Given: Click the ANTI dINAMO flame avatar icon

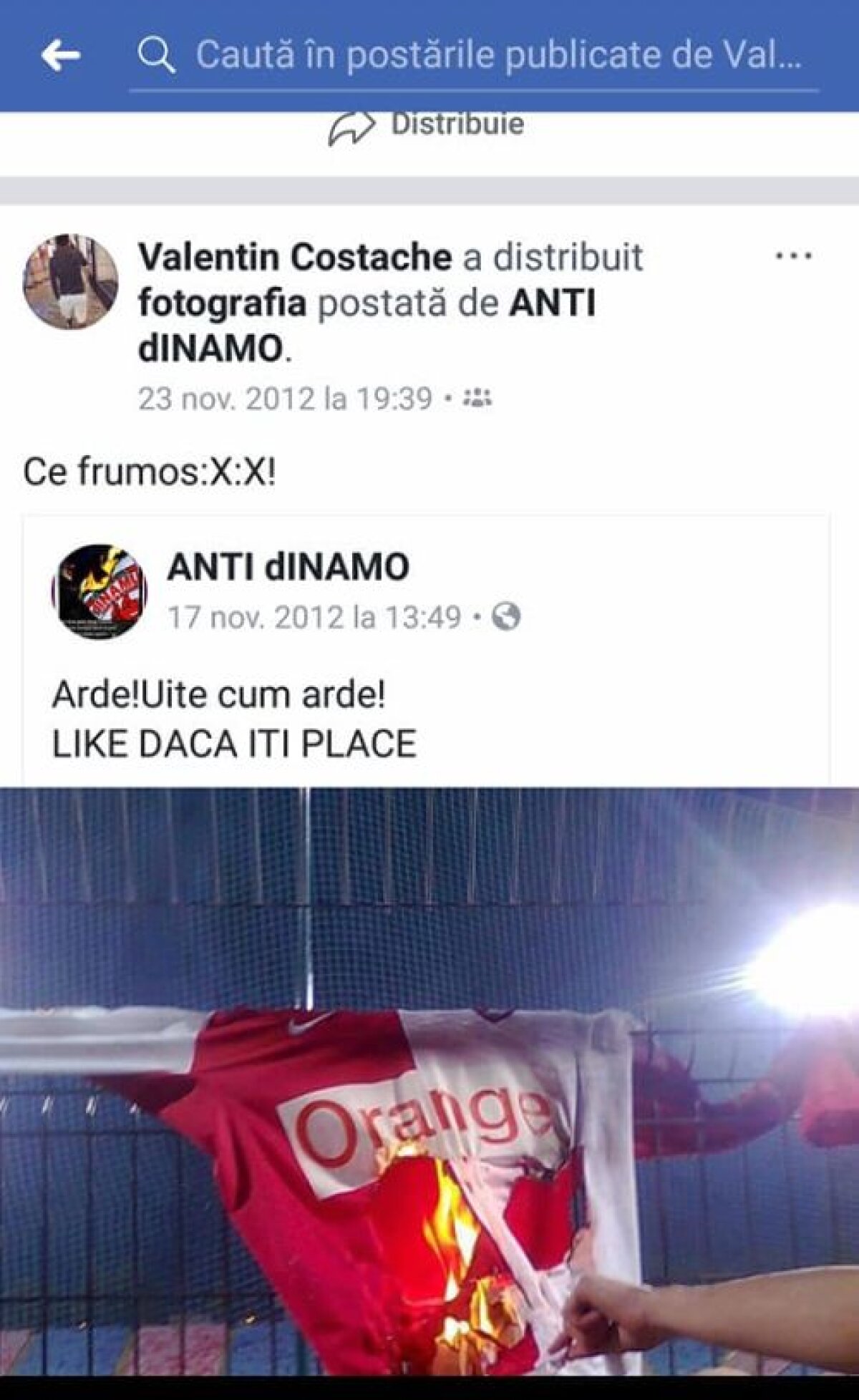Looking at the screenshot, I should (x=102, y=592).
